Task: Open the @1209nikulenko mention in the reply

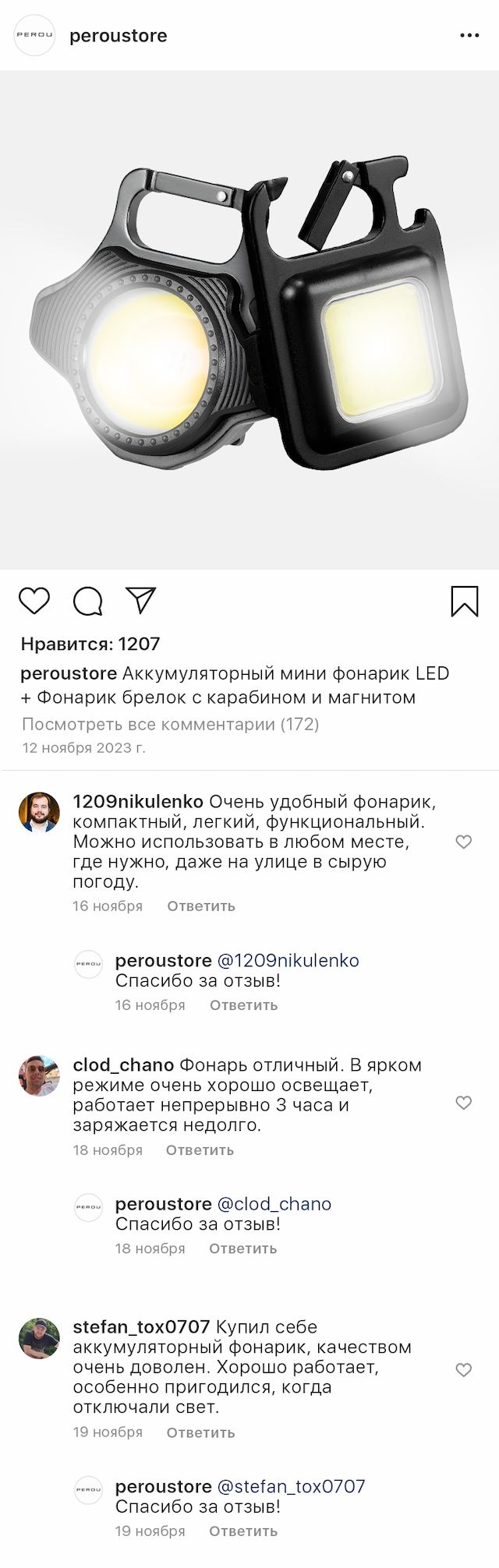Action: pyautogui.click(x=288, y=961)
